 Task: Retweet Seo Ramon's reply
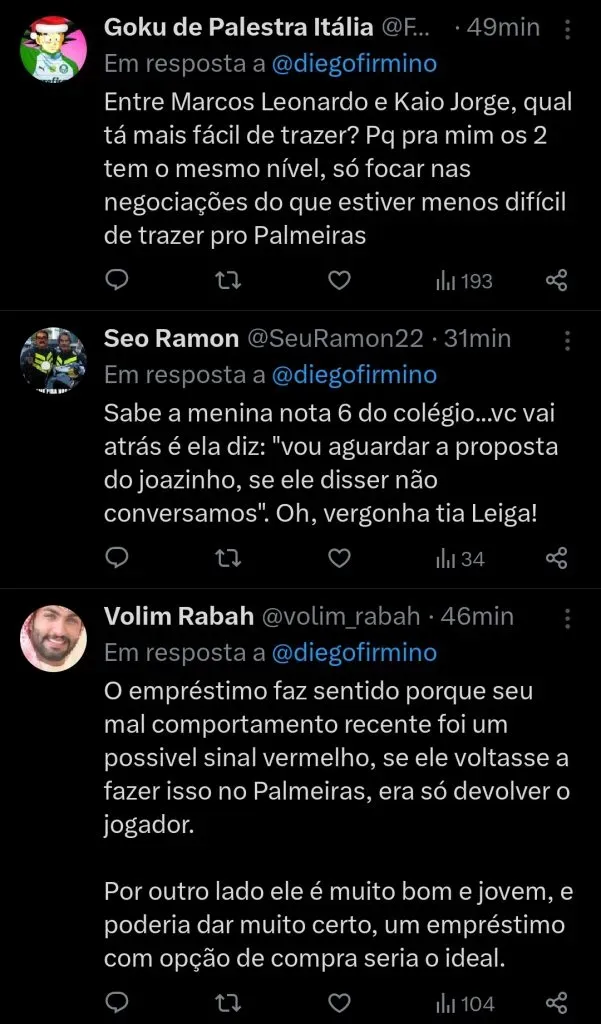229,558
